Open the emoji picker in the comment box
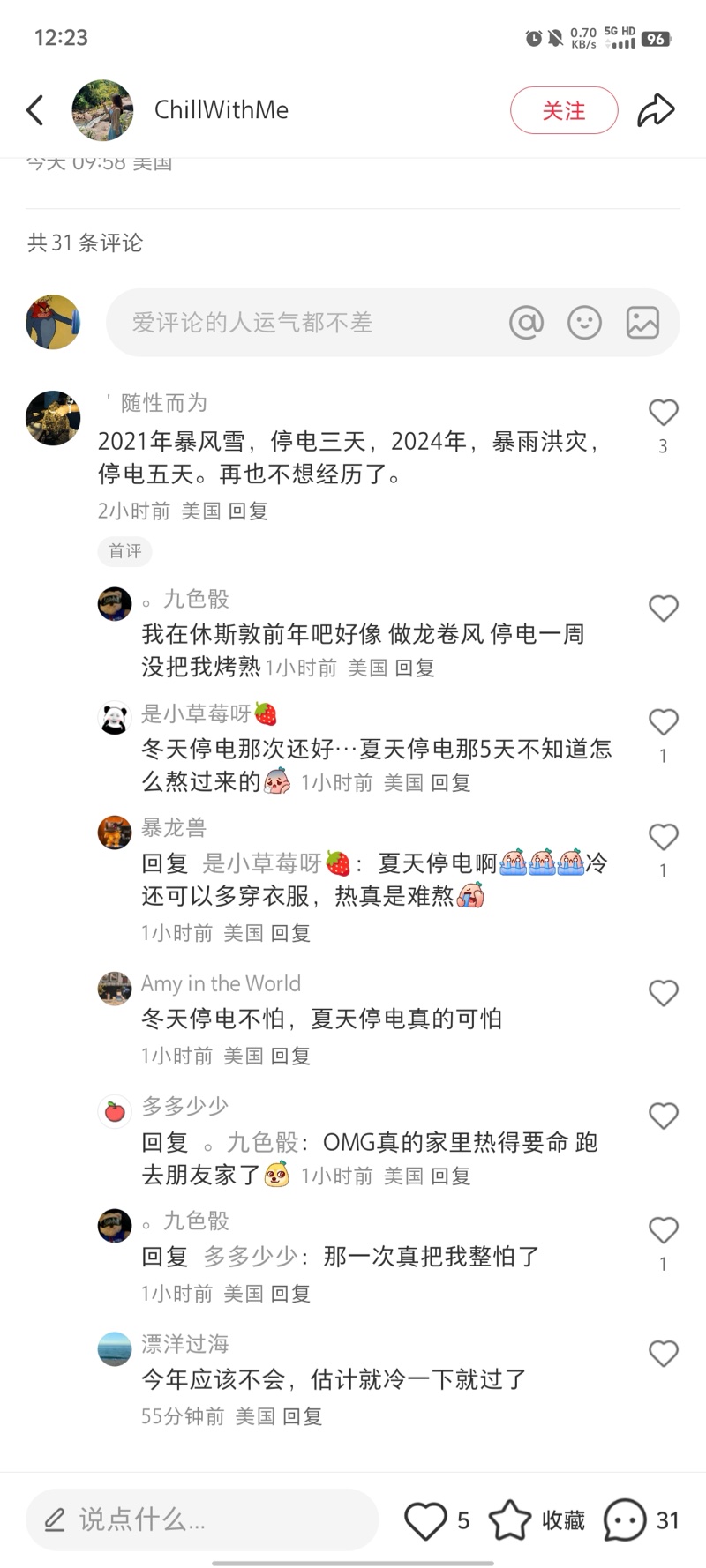Image resolution: width=706 pixels, height=1568 pixels. coord(584,323)
